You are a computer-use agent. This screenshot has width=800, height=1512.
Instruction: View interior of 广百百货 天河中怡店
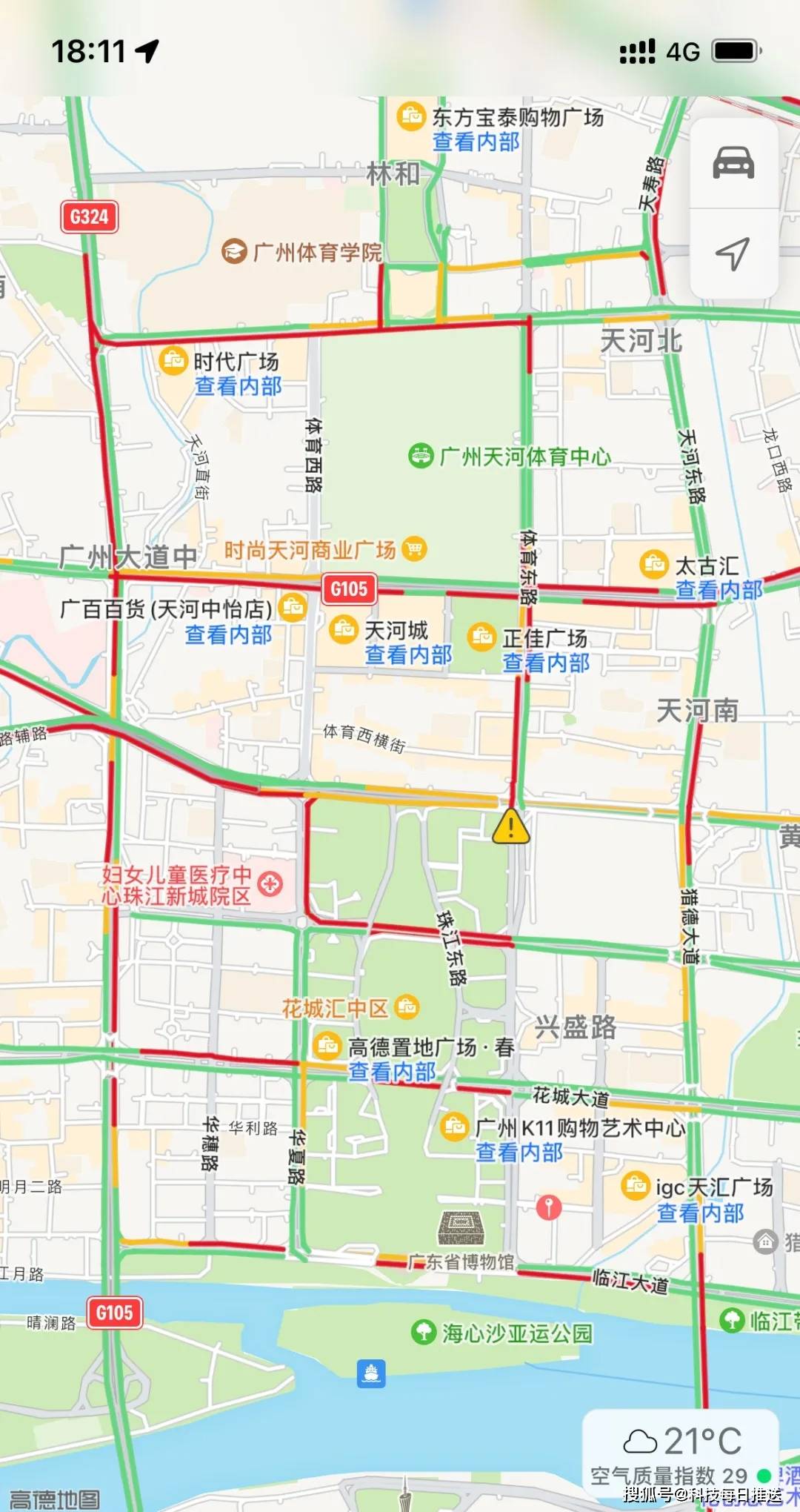point(228,635)
